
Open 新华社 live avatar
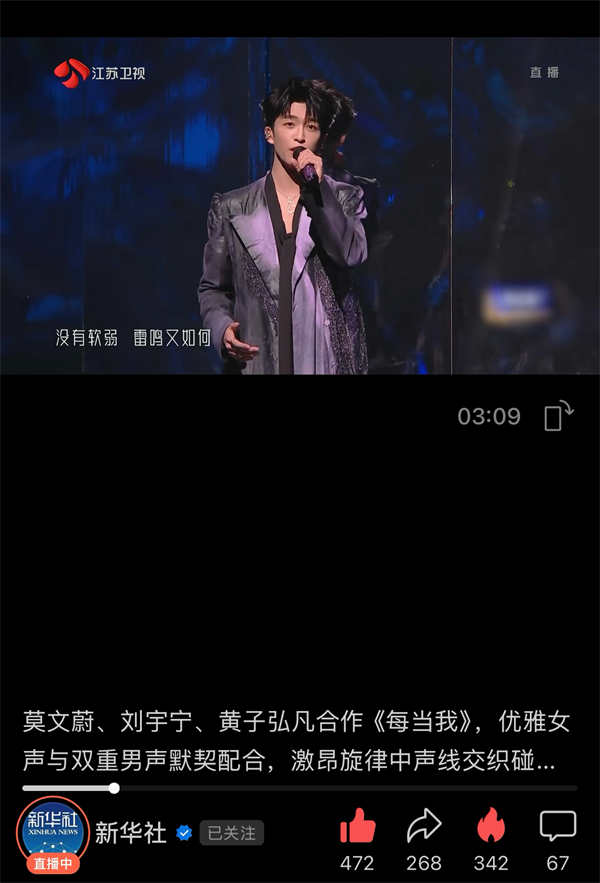click(53, 832)
